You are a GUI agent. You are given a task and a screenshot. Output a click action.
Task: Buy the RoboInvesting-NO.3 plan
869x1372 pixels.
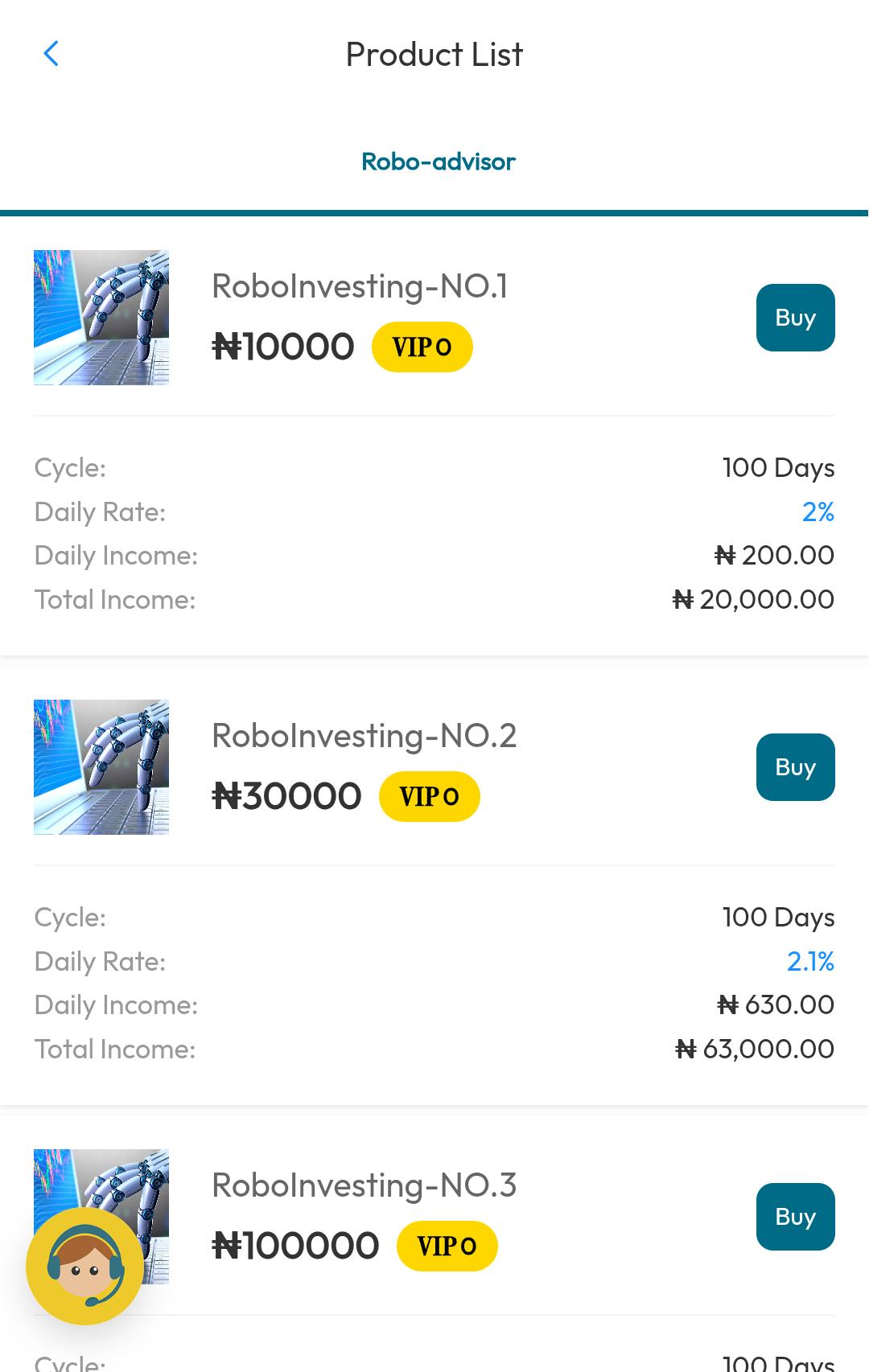pos(795,1217)
